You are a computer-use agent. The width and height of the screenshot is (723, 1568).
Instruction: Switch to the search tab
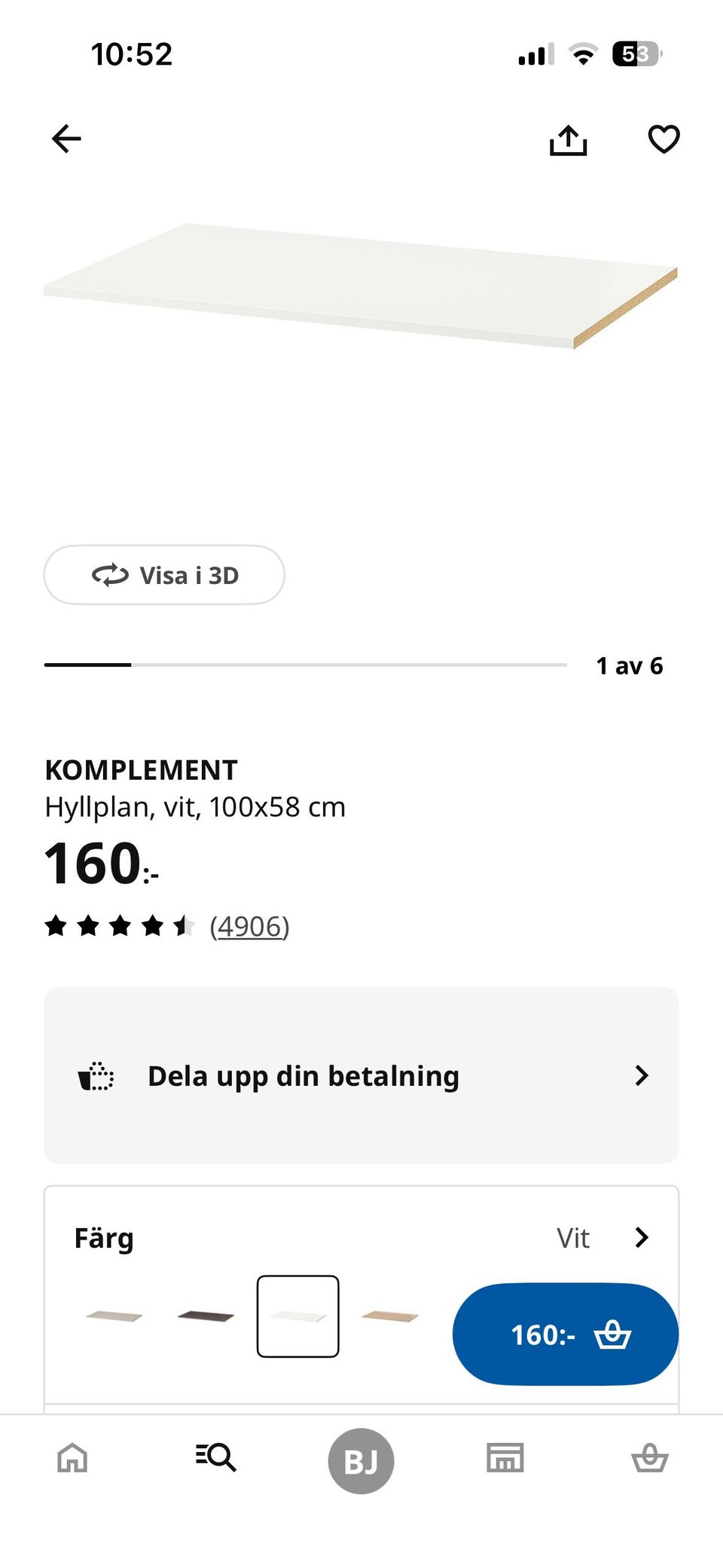(216, 1458)
